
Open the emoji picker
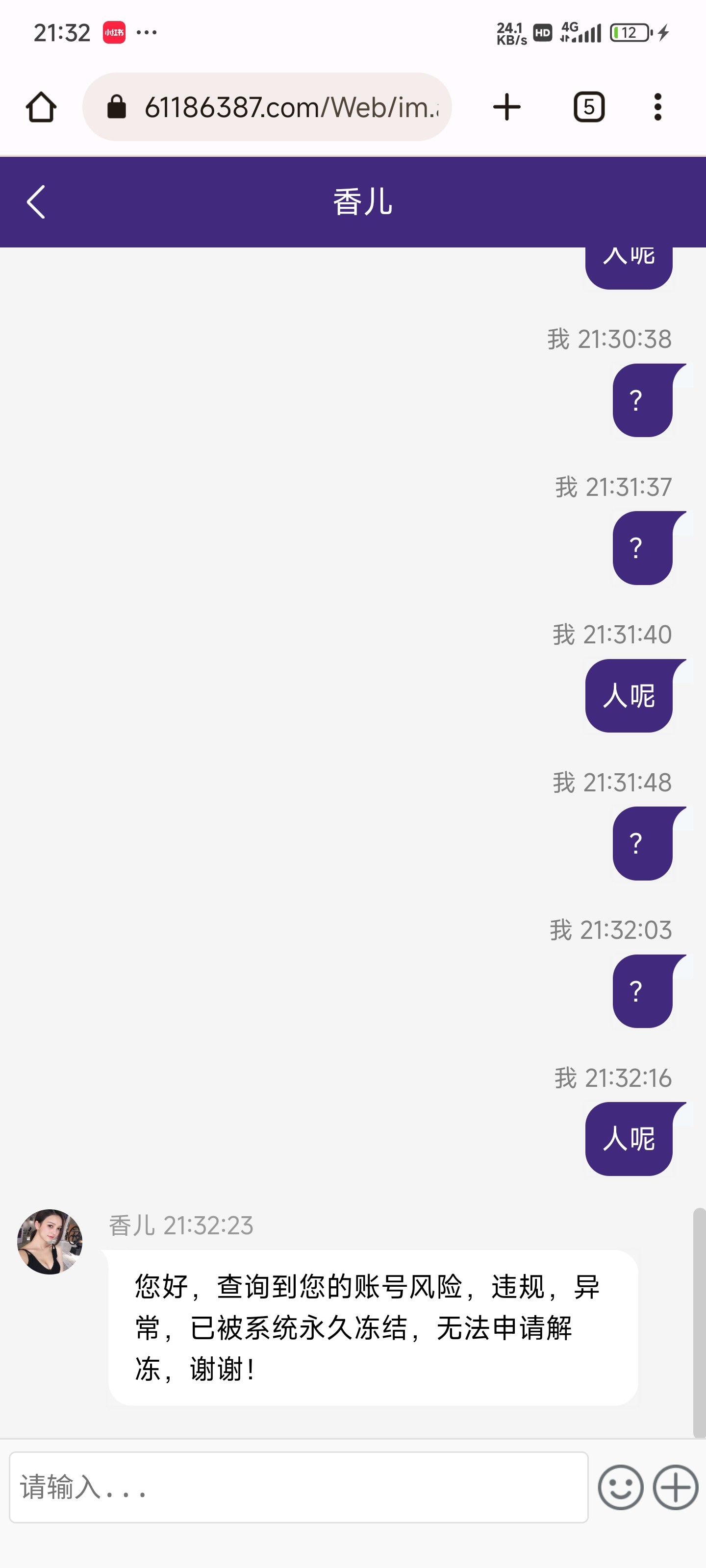click(x=620, y=1487)
